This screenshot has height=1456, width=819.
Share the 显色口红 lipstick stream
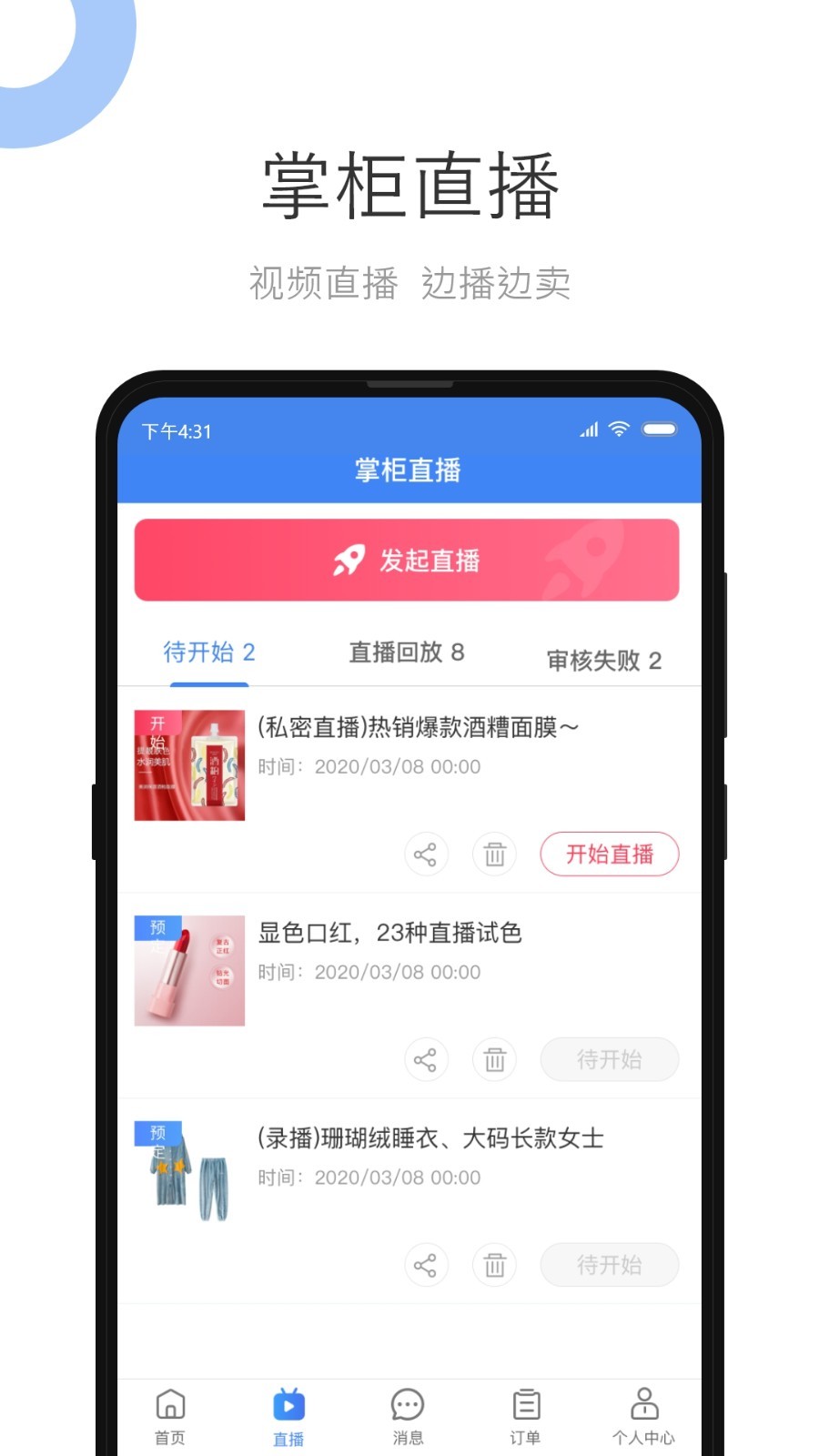pos(426,1059)
